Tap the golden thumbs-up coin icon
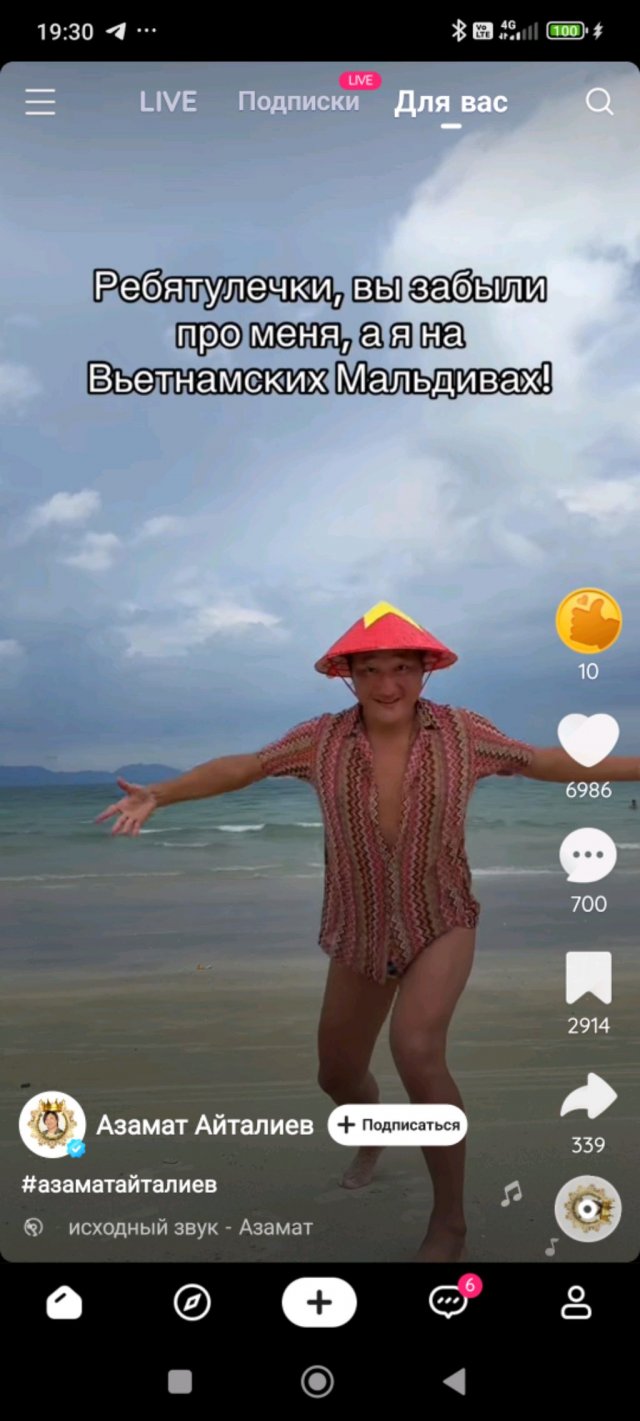This screenshot has height=1421, width=640. (x=588, y=621)
